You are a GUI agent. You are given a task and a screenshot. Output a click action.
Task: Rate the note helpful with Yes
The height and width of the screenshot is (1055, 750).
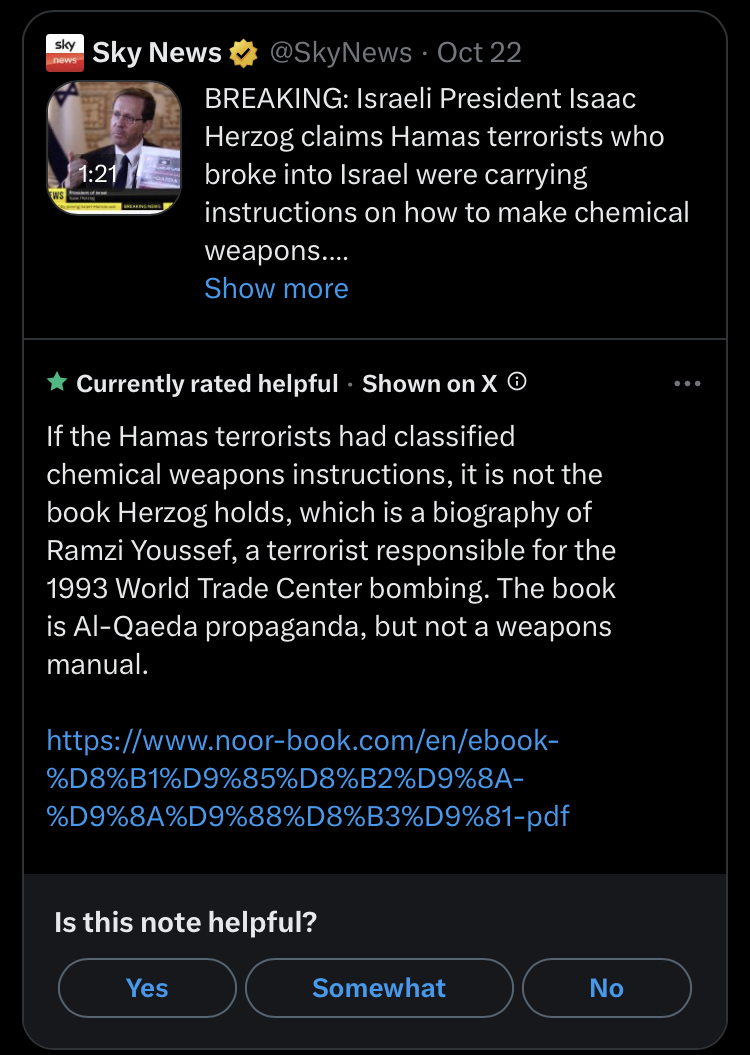click(147, 988)
